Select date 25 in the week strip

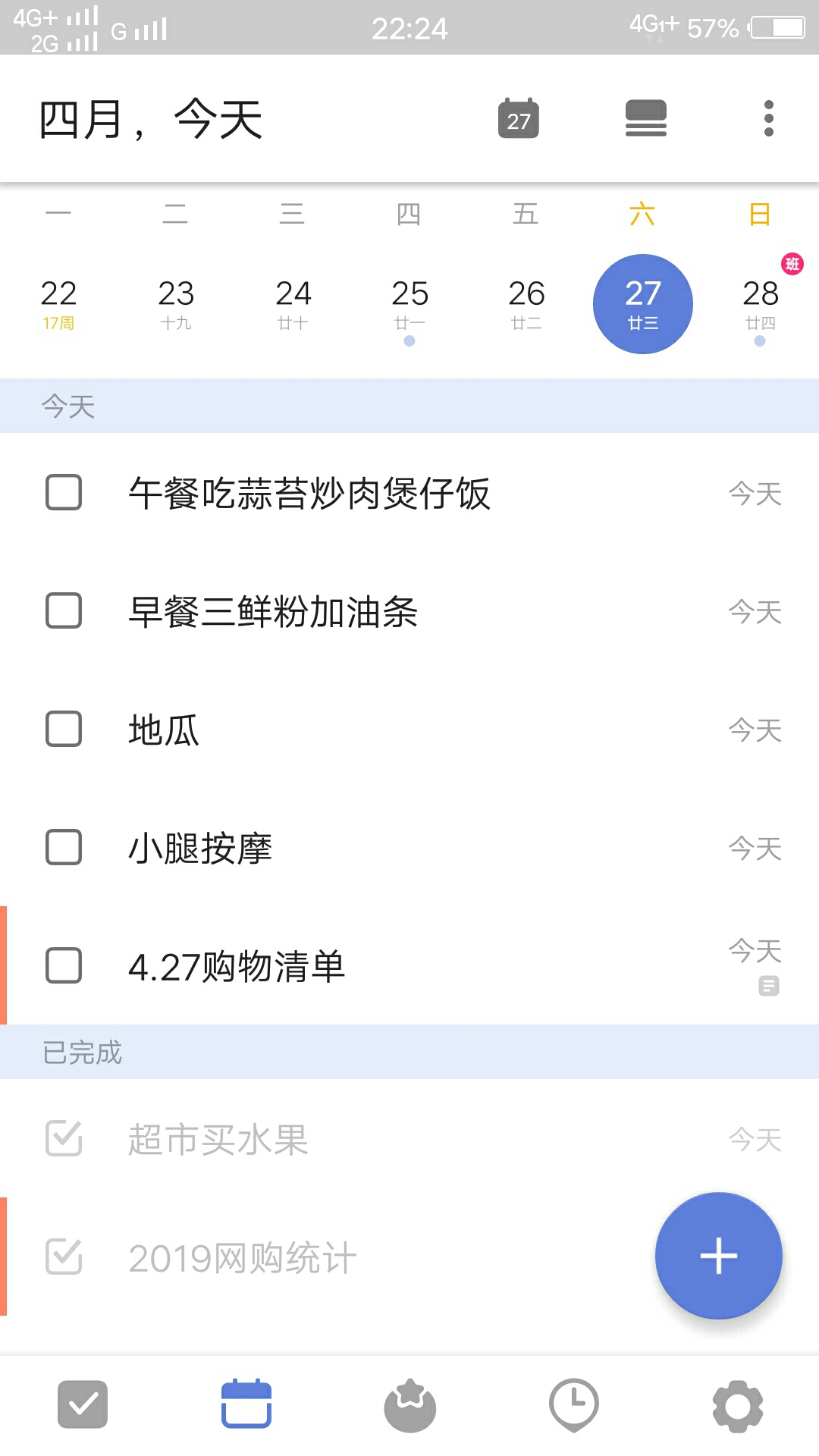coord(409,303)
